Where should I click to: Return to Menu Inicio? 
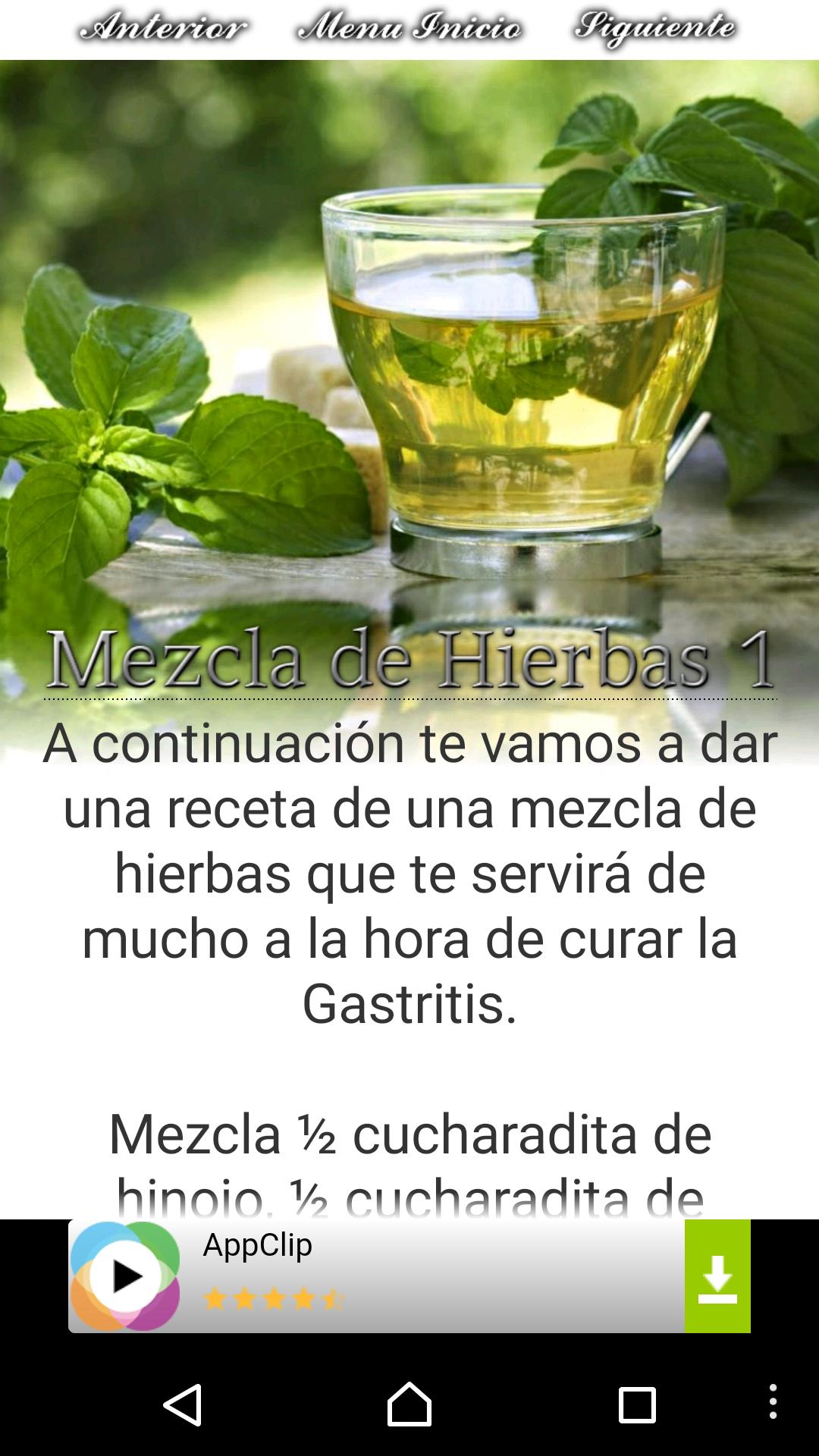coord(409,29)
